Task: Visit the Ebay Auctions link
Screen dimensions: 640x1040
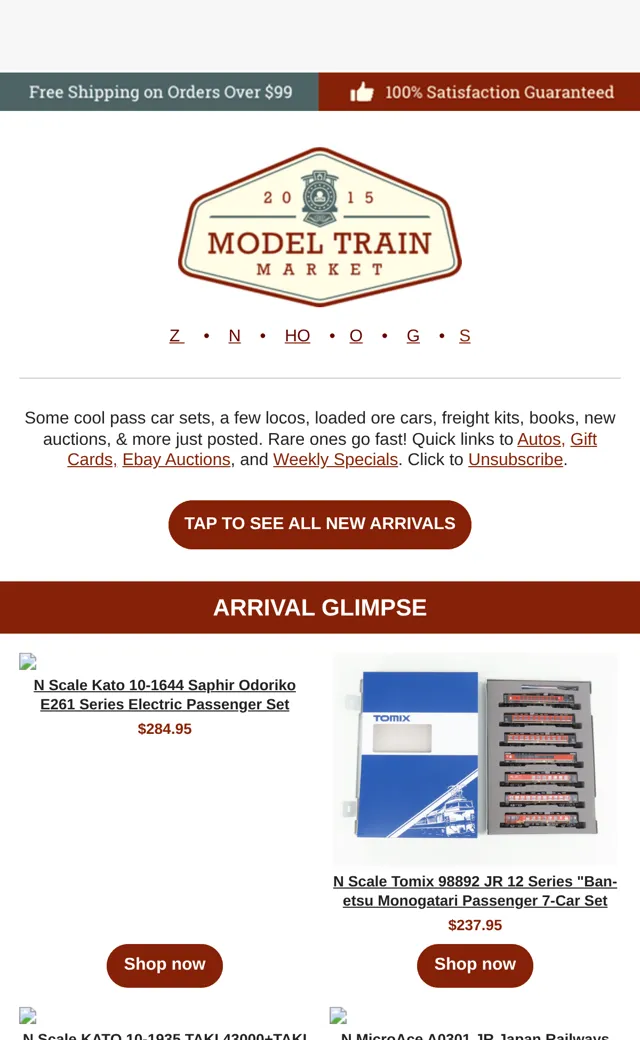Action: tap(176, 460)
